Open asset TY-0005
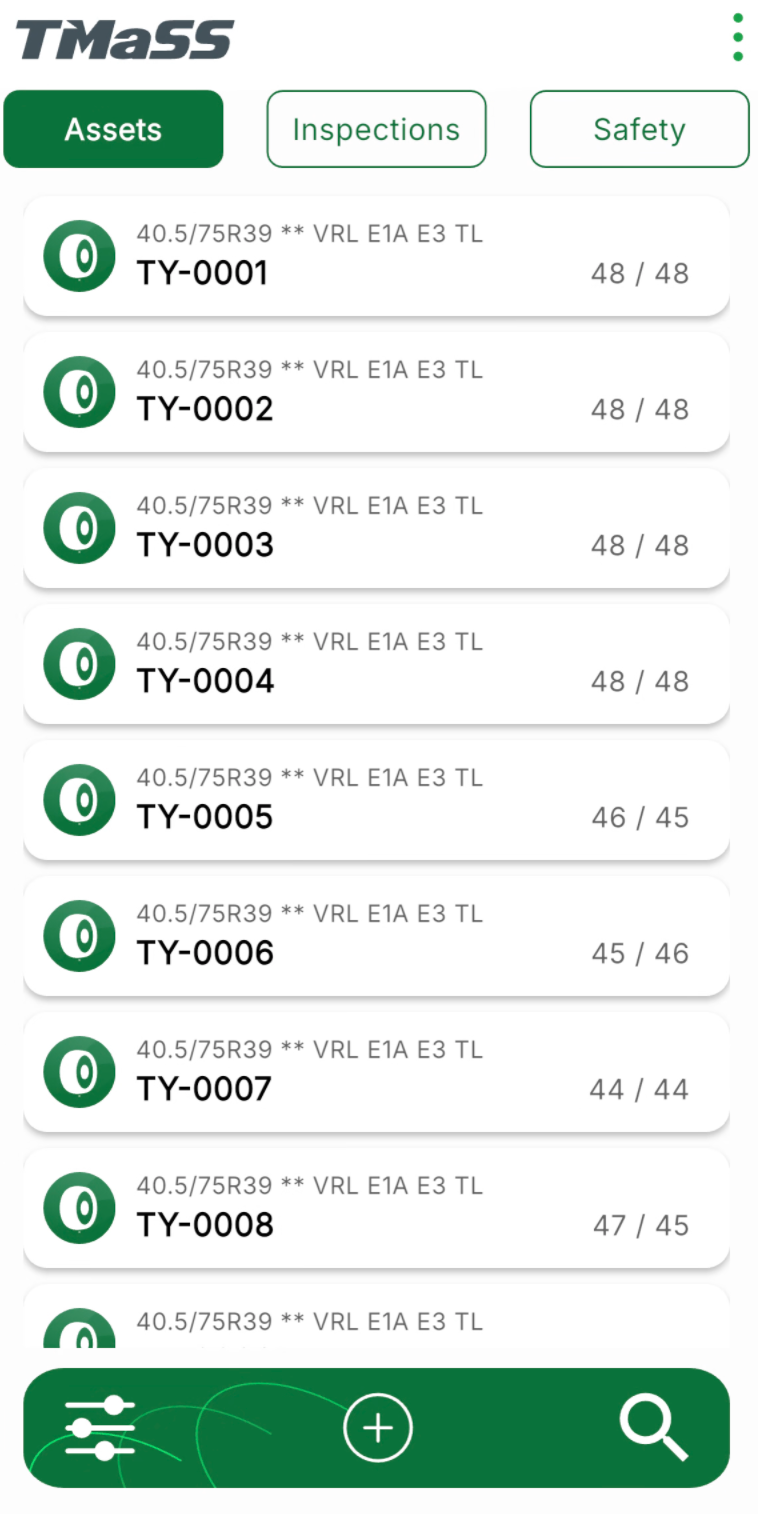The image size is (758, 1514). pyautogui.click(x=376, y=800)
